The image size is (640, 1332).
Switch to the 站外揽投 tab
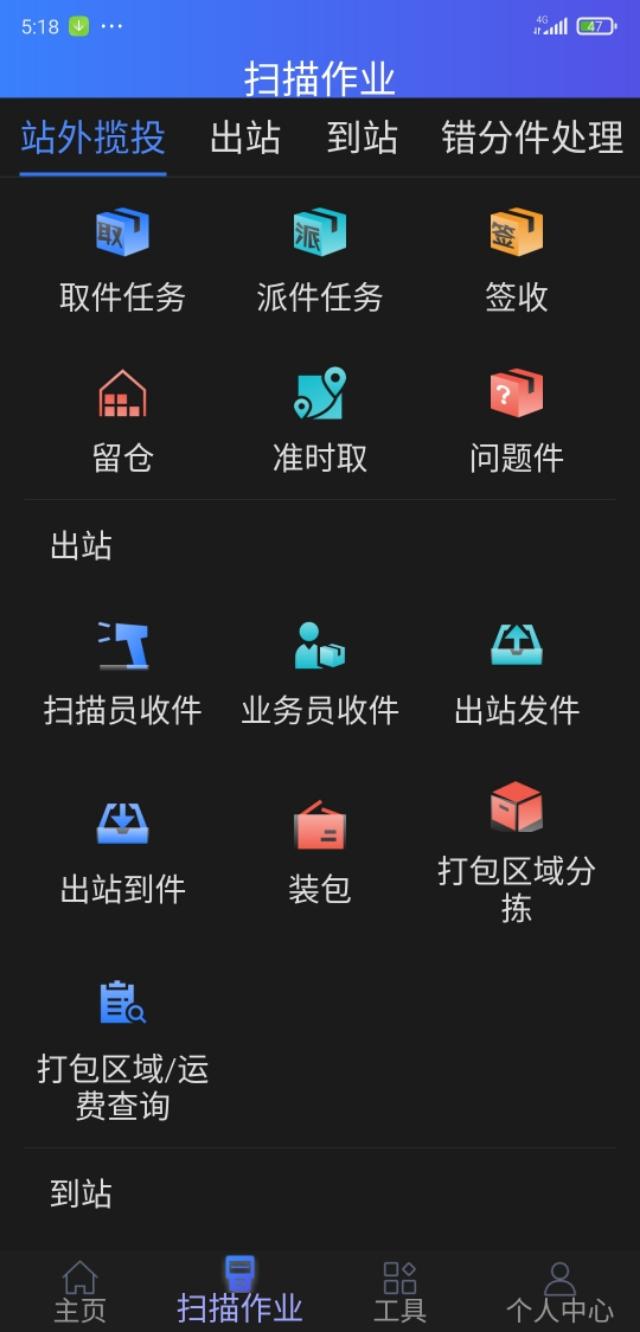pos(93,138)
